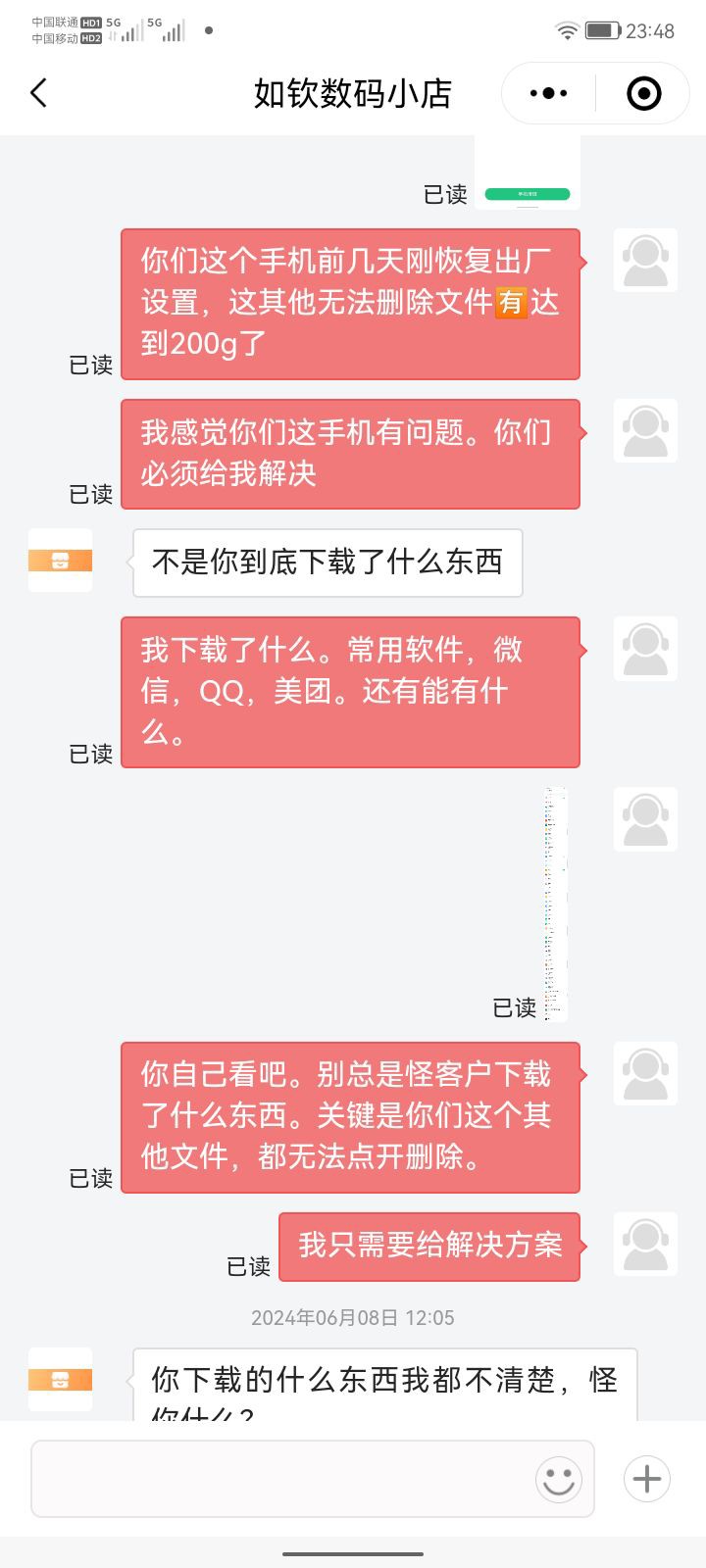Open the plus attachment menu
706x1568 pixels.
click(647, 1479)
